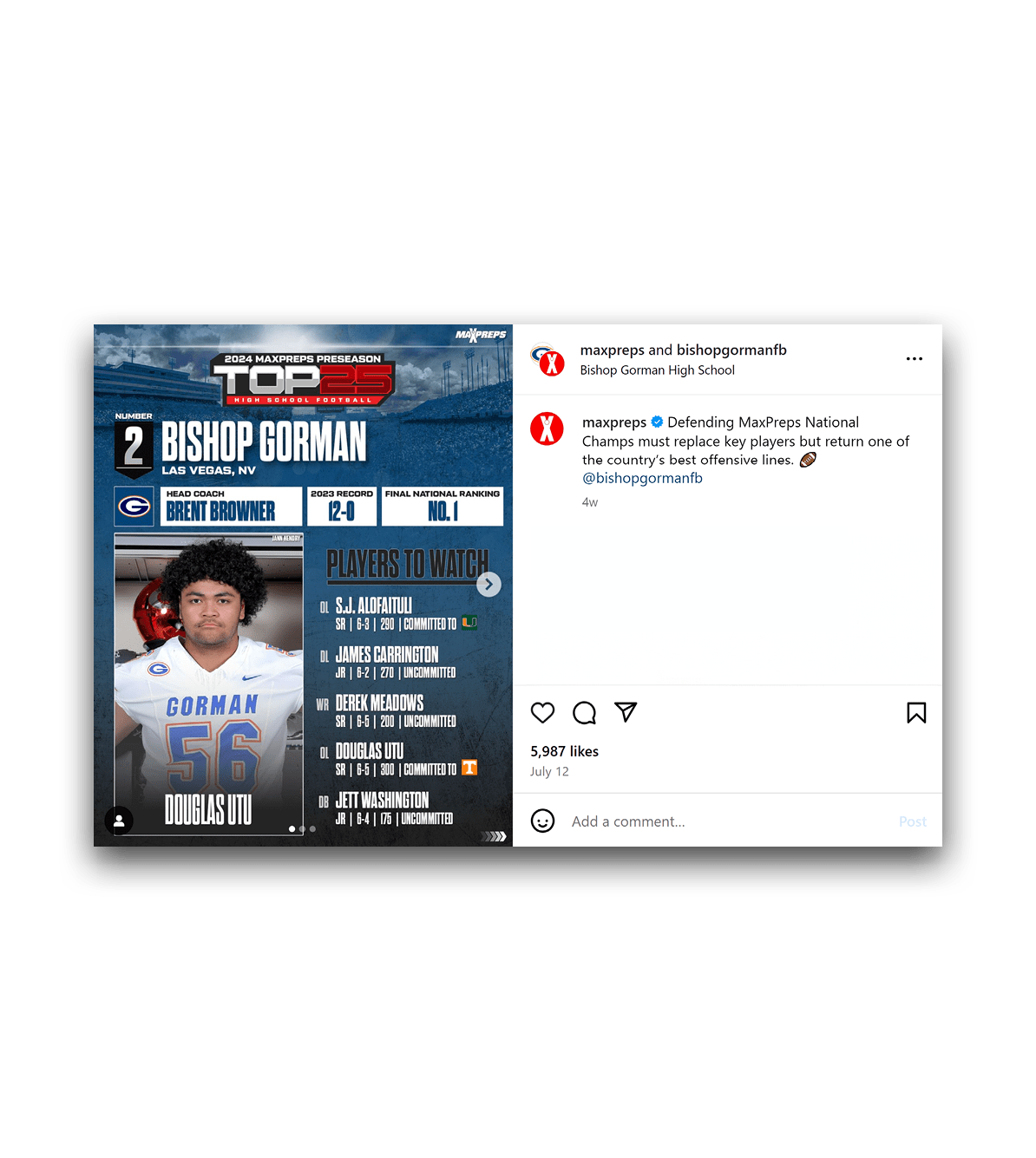1036x1158 pixels.
Task: Tap the Post comment button
Action: [x=912, y=821]
